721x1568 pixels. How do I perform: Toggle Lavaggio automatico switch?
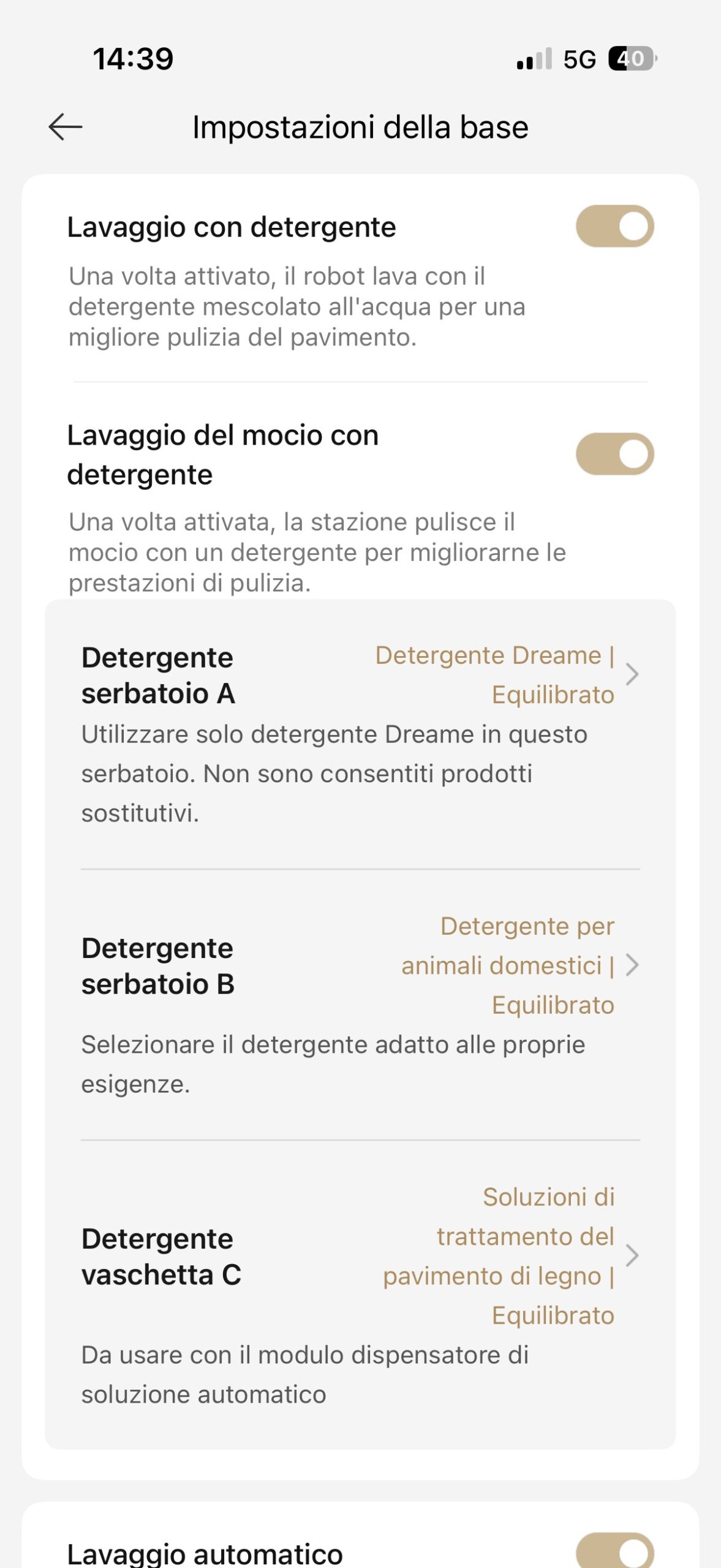[614, 1551]
